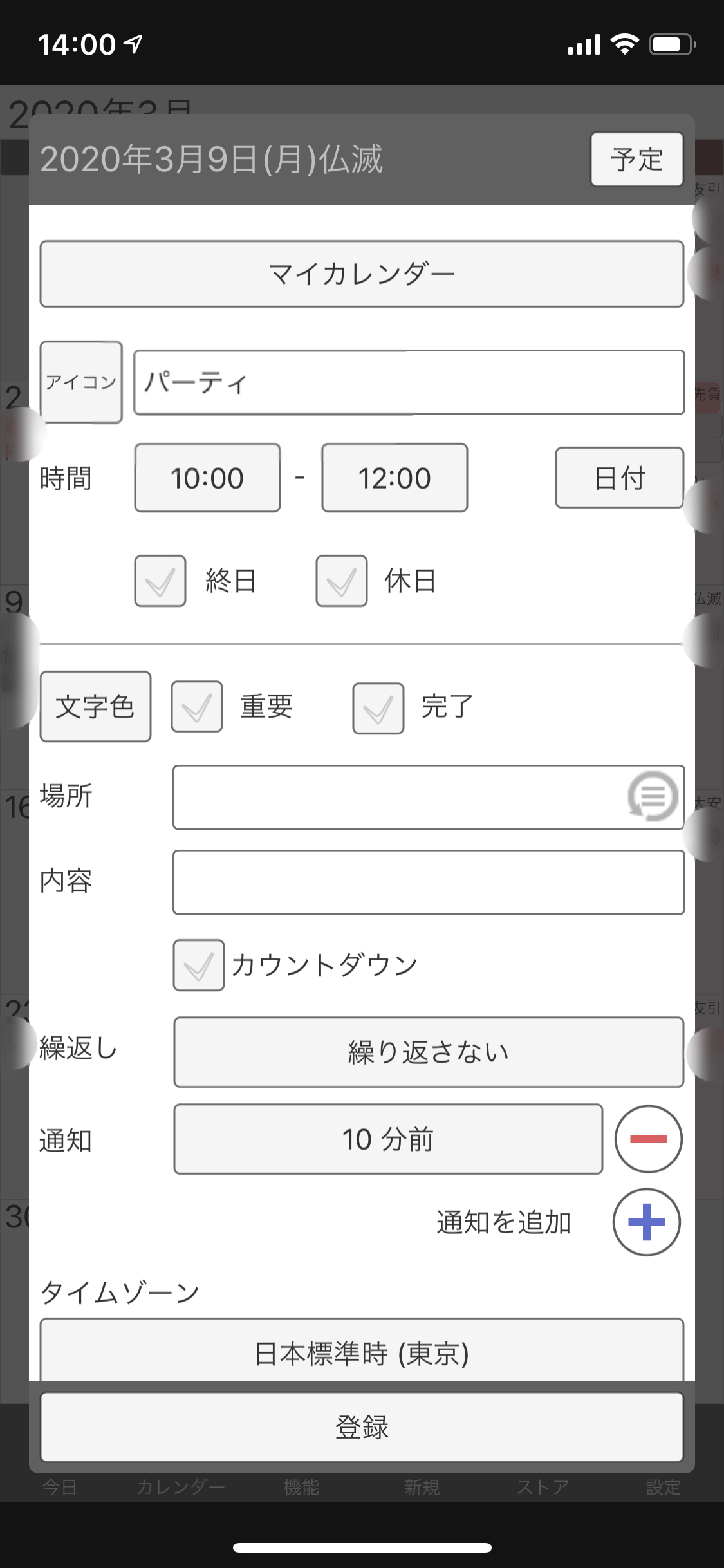Tap the 内容 content input field

[x=428, y=882]
